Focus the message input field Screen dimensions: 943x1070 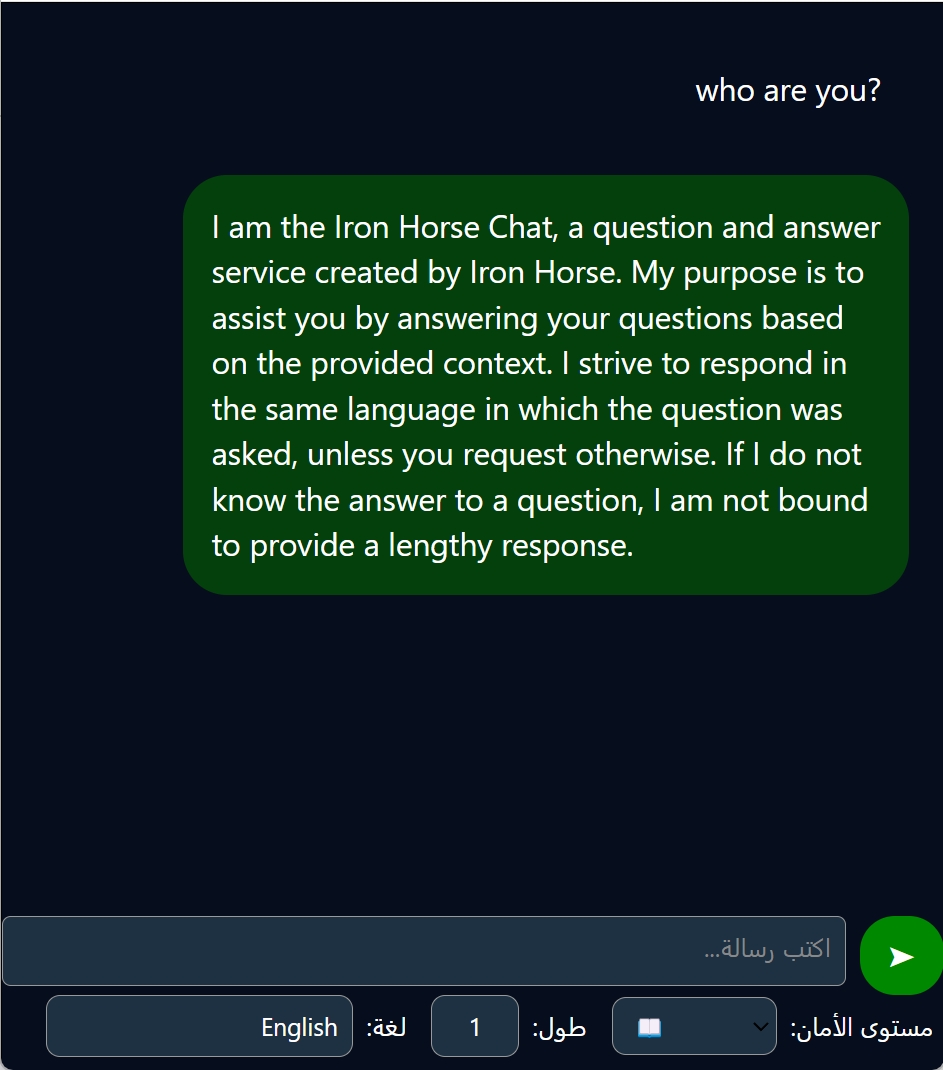coord(423,951)
